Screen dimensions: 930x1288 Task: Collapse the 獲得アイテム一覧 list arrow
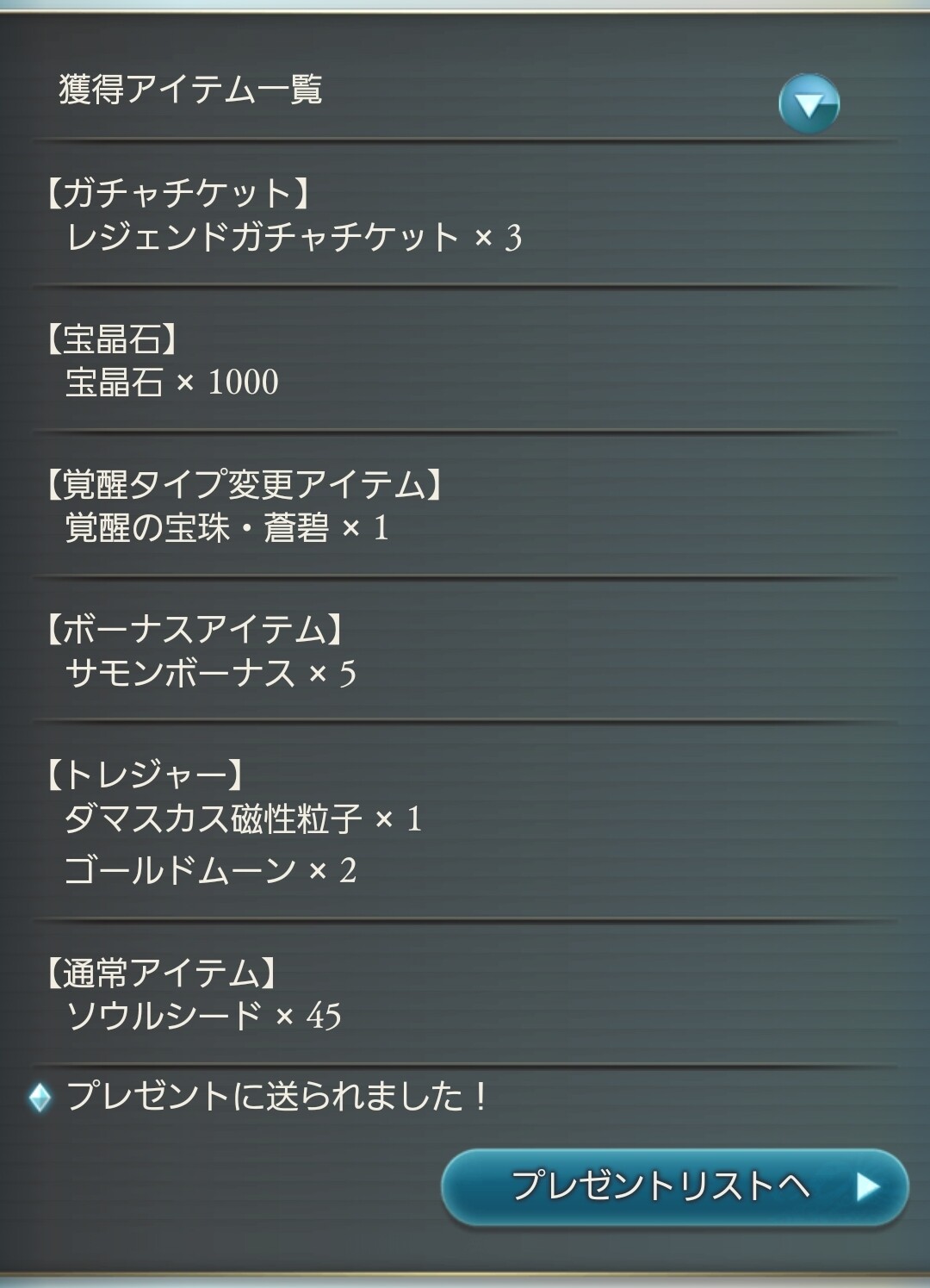[x=809, y=104]
